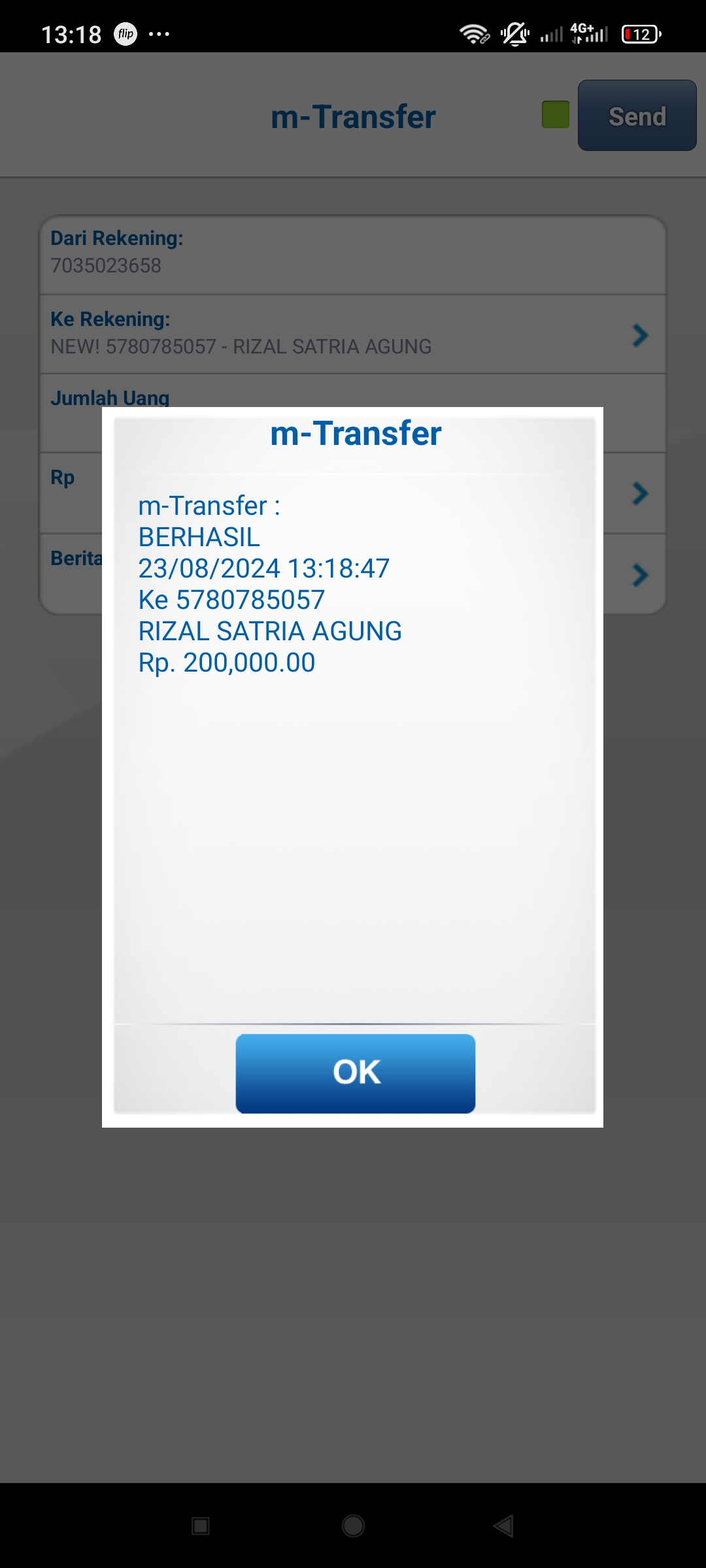Viewport: 706px width, 1568px height.
Task: Confirm the transfer result with OK
Action: click(355, 1073)
